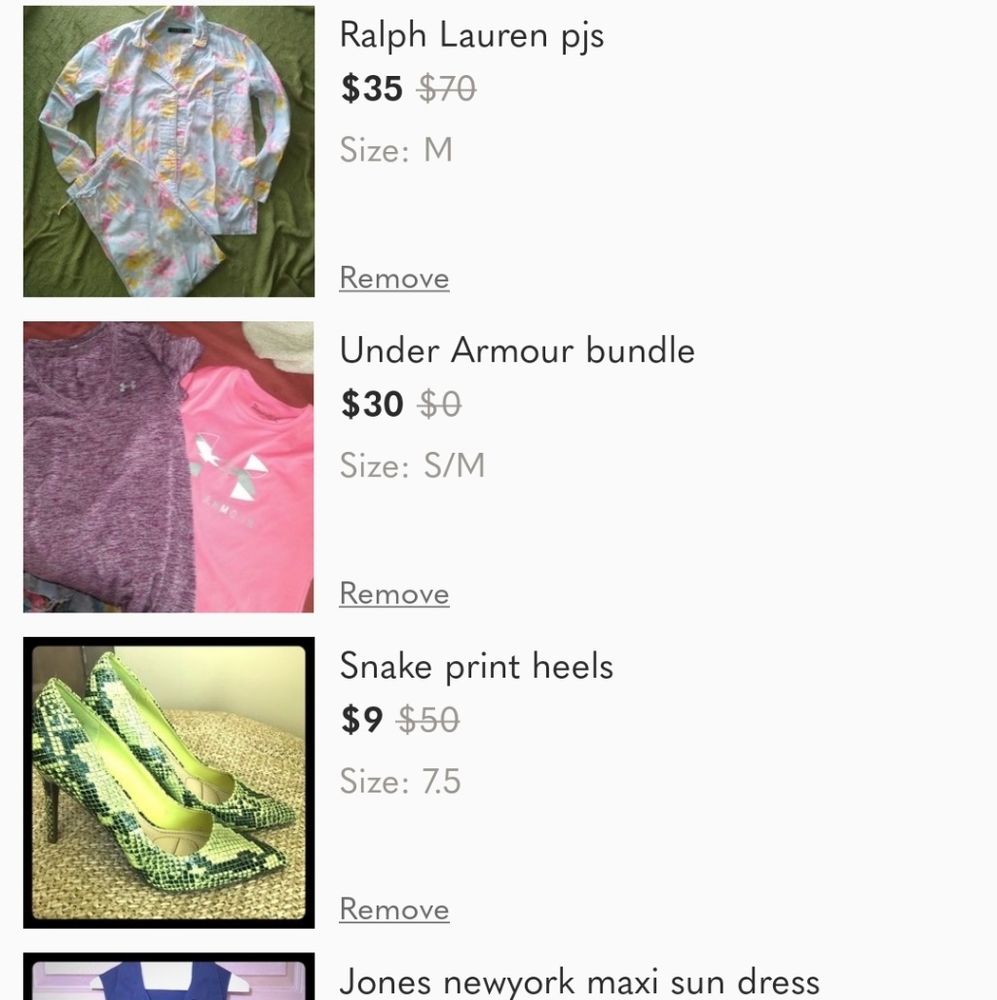Open the Under Armour bundle listing title
Viewport: 997px width, 1000px height.
point(517,350)
